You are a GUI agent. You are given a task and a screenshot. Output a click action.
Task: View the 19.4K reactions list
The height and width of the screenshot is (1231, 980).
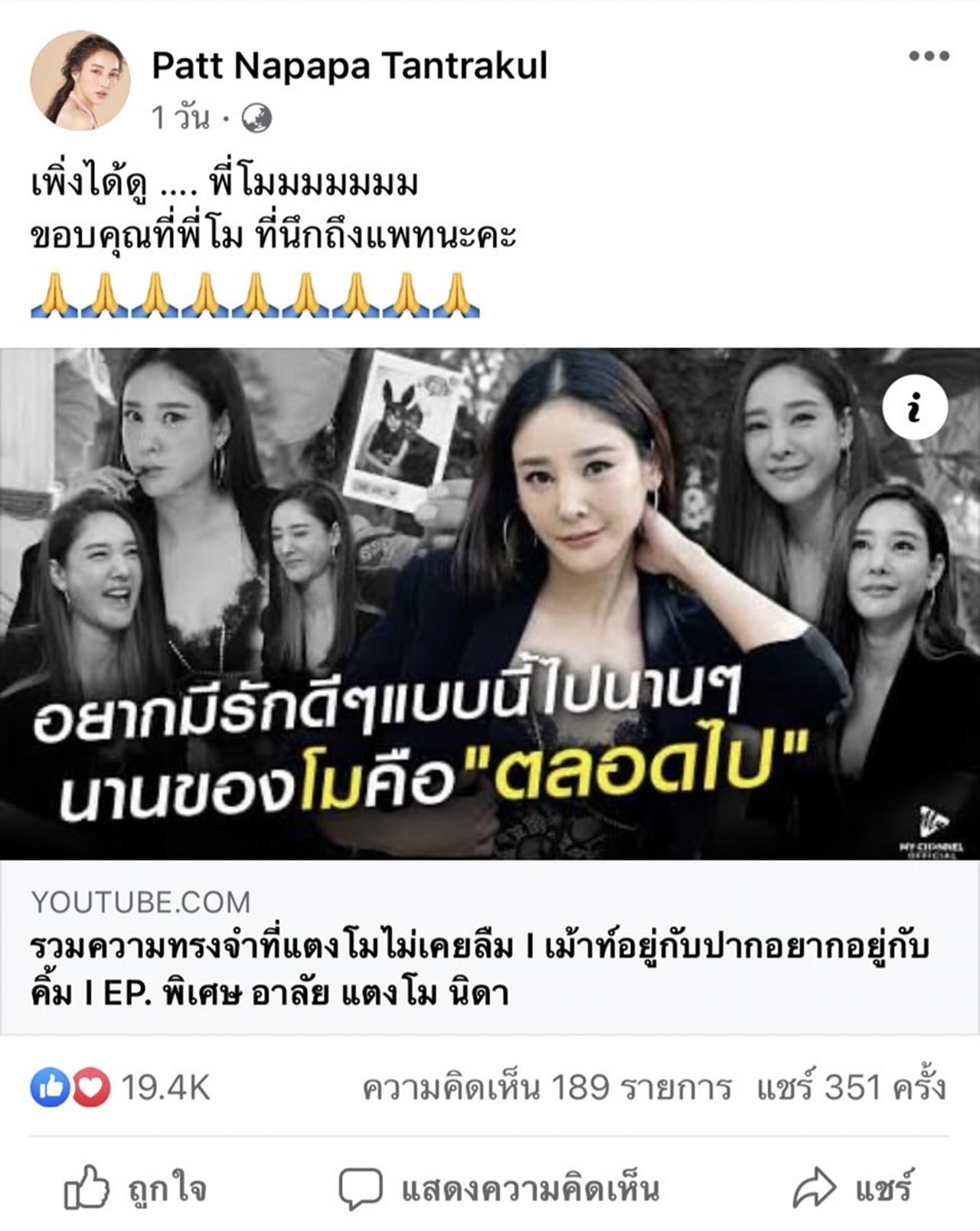pyautogui.click(x=121, y=1088)
